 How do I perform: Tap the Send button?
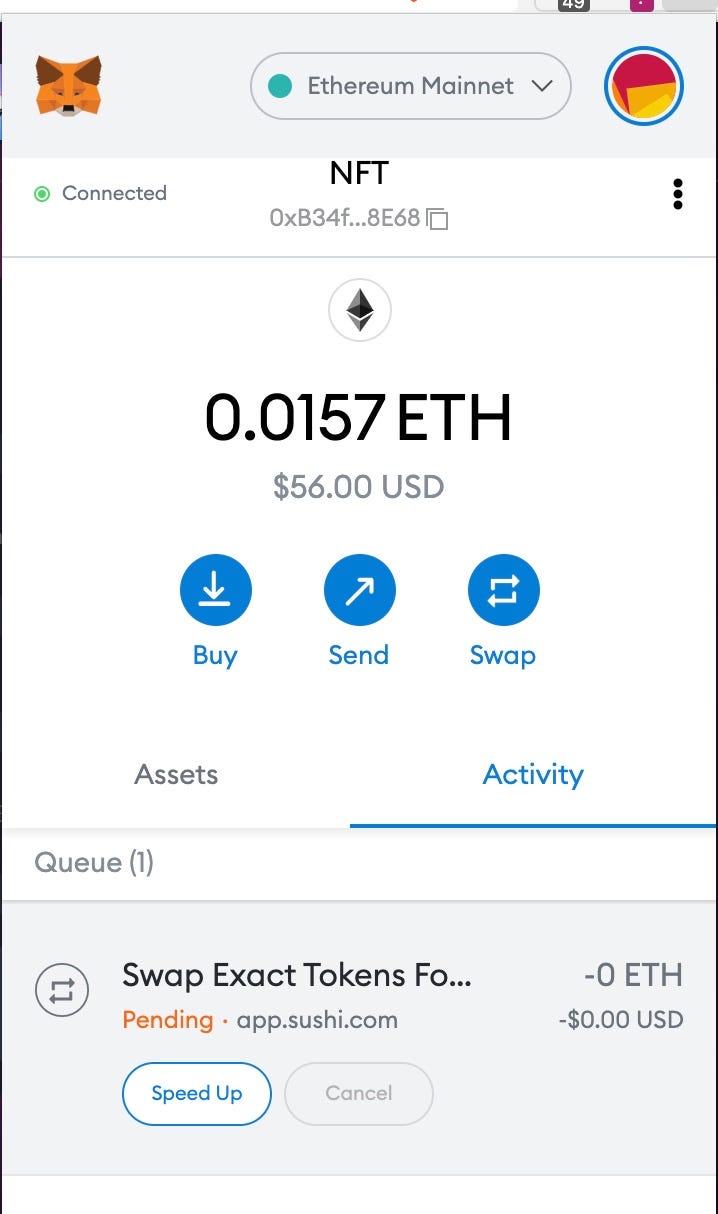click(x=359, y=590)
